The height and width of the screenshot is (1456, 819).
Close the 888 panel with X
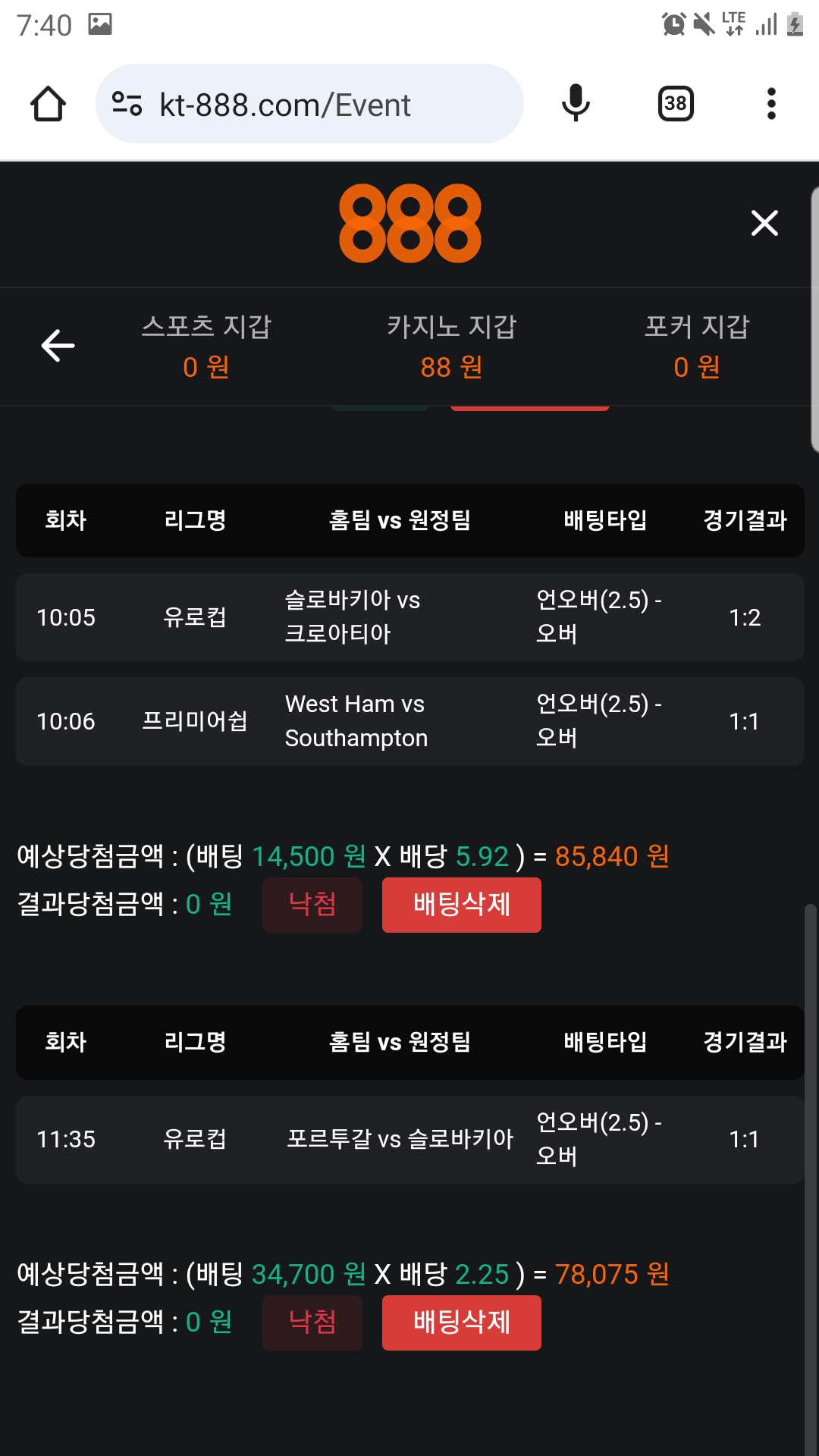(764, 223)
